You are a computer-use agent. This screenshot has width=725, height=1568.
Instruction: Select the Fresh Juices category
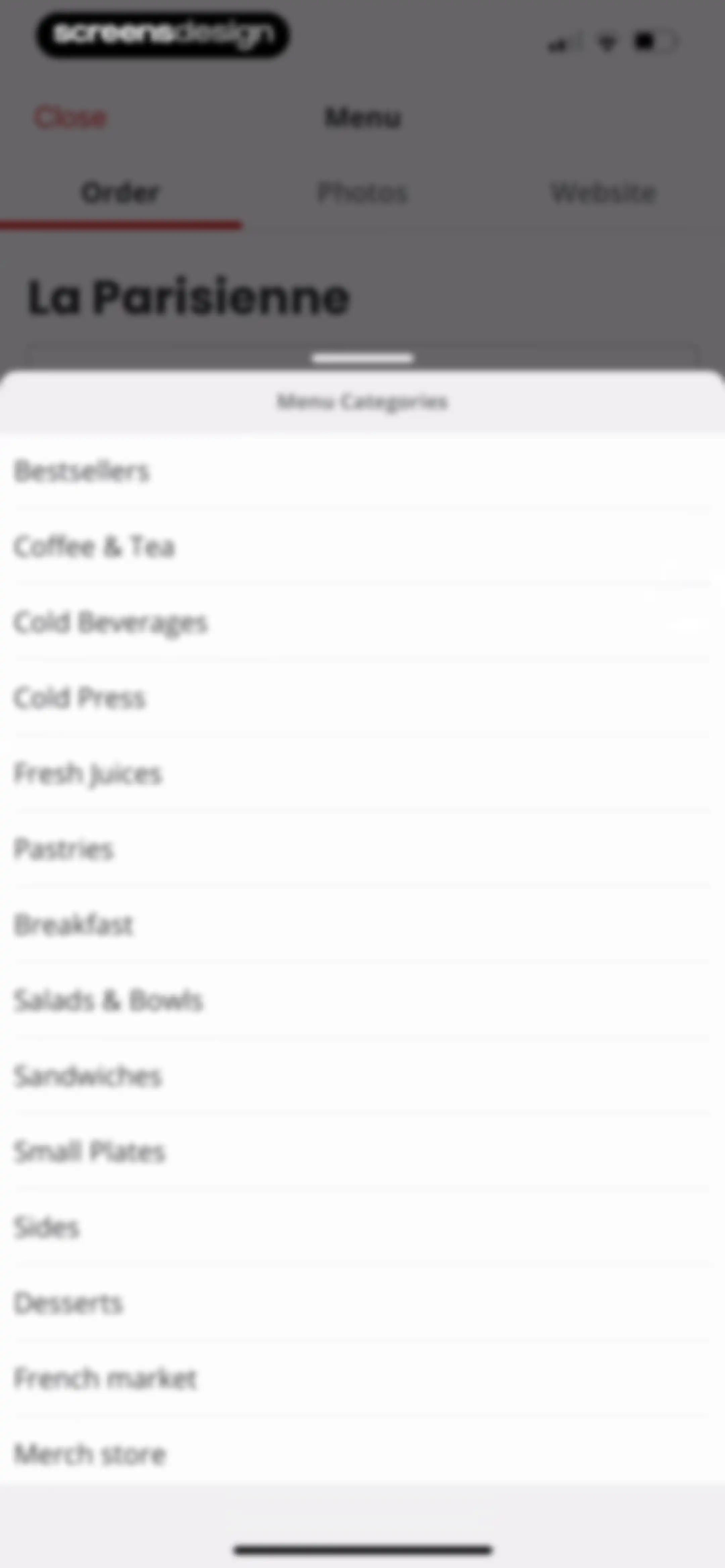(x=362, y=774)
